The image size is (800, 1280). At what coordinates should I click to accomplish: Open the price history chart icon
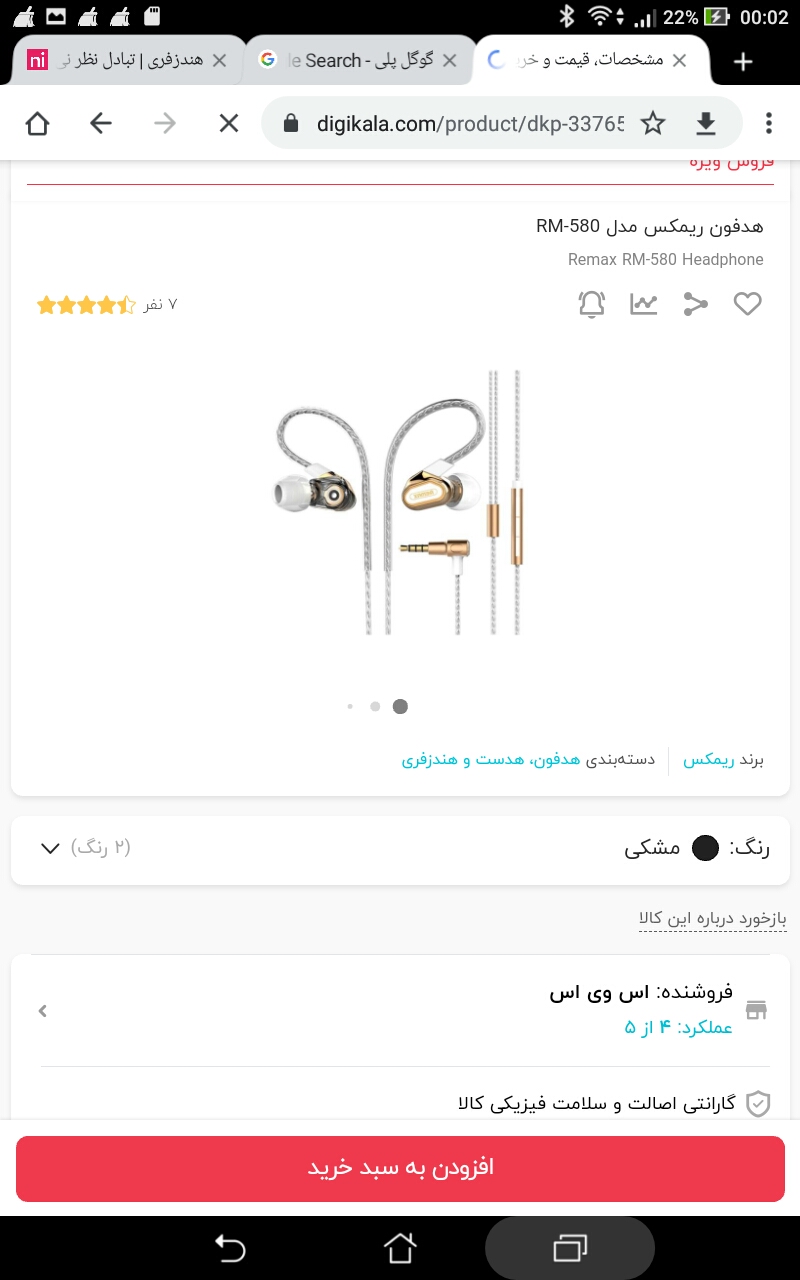coord(643,304)
